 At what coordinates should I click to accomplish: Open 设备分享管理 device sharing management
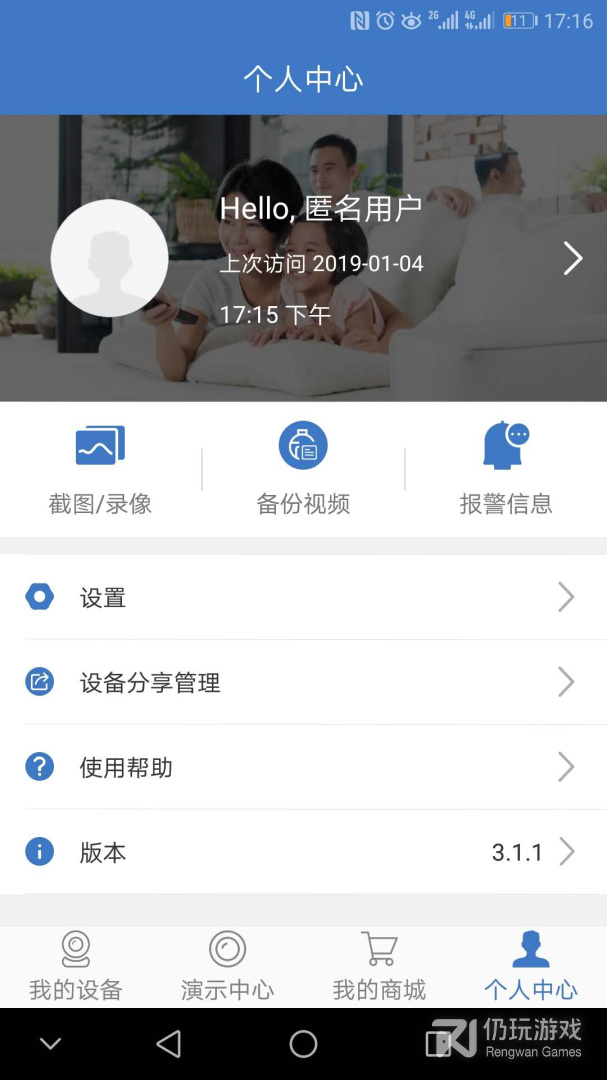(303, 683)
